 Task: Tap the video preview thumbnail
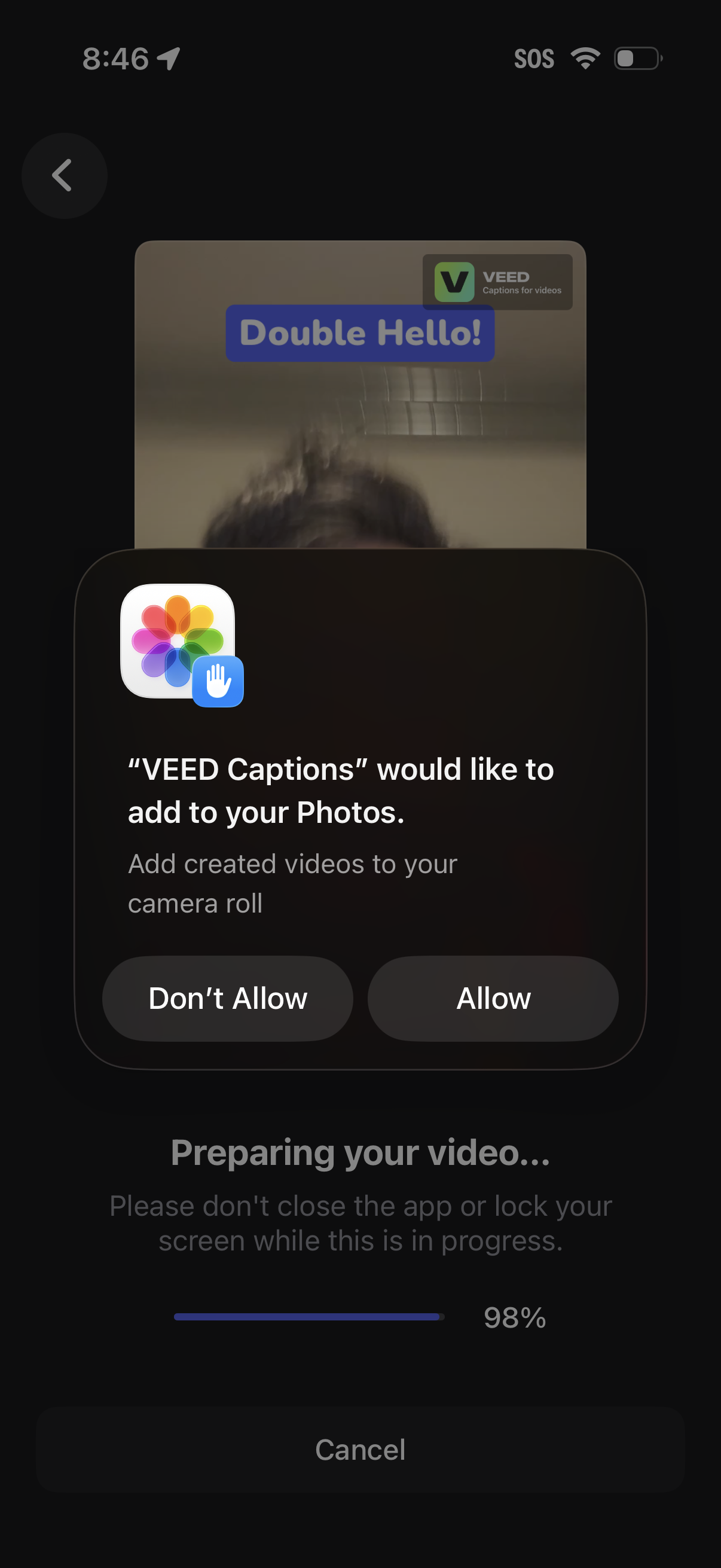(x=360, y=438)
